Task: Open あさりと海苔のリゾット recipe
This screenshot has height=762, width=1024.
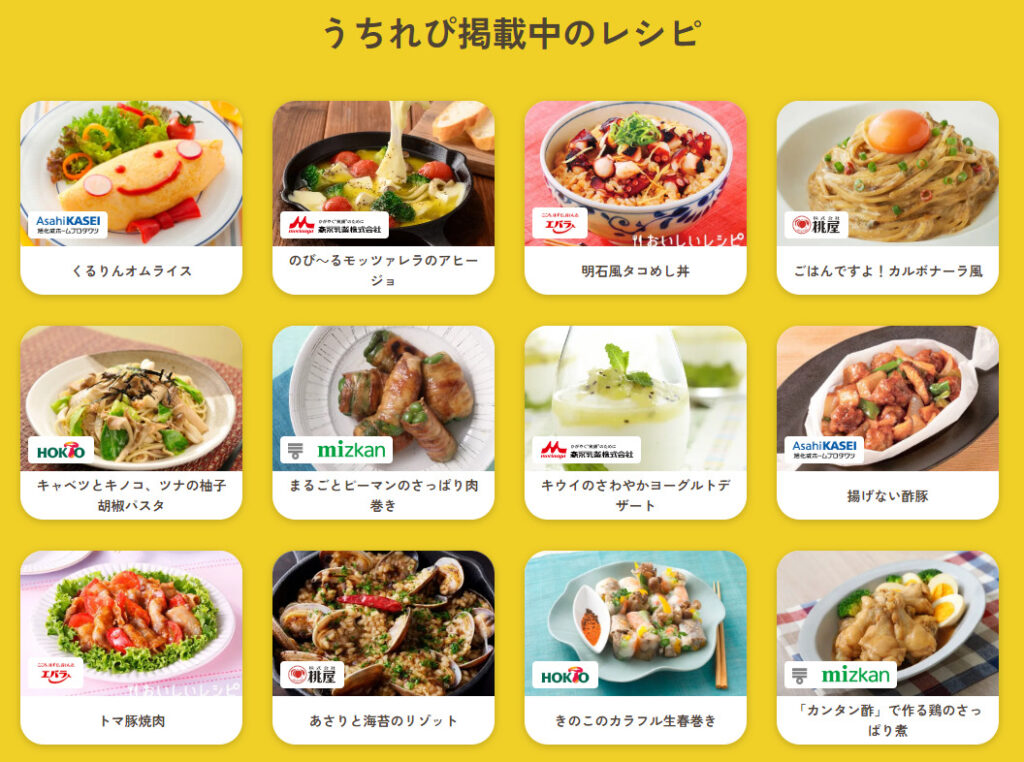Action: pyautogui.click(x=383, y=647)
